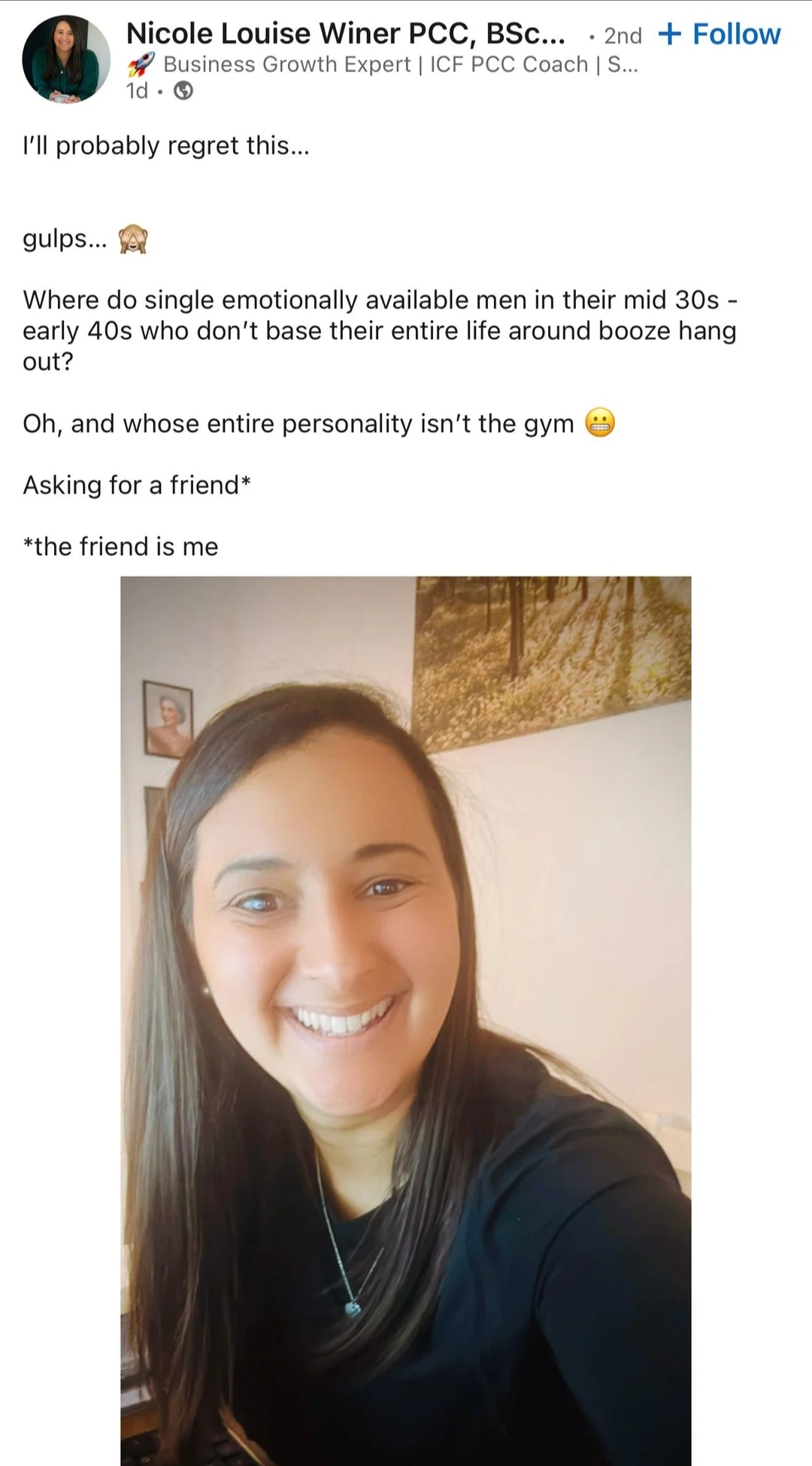Image resolution: width=812 pixels, height=1466 pixels.
Task: Open Nicole Louise Winer's profile name
Action: [345, 34]
